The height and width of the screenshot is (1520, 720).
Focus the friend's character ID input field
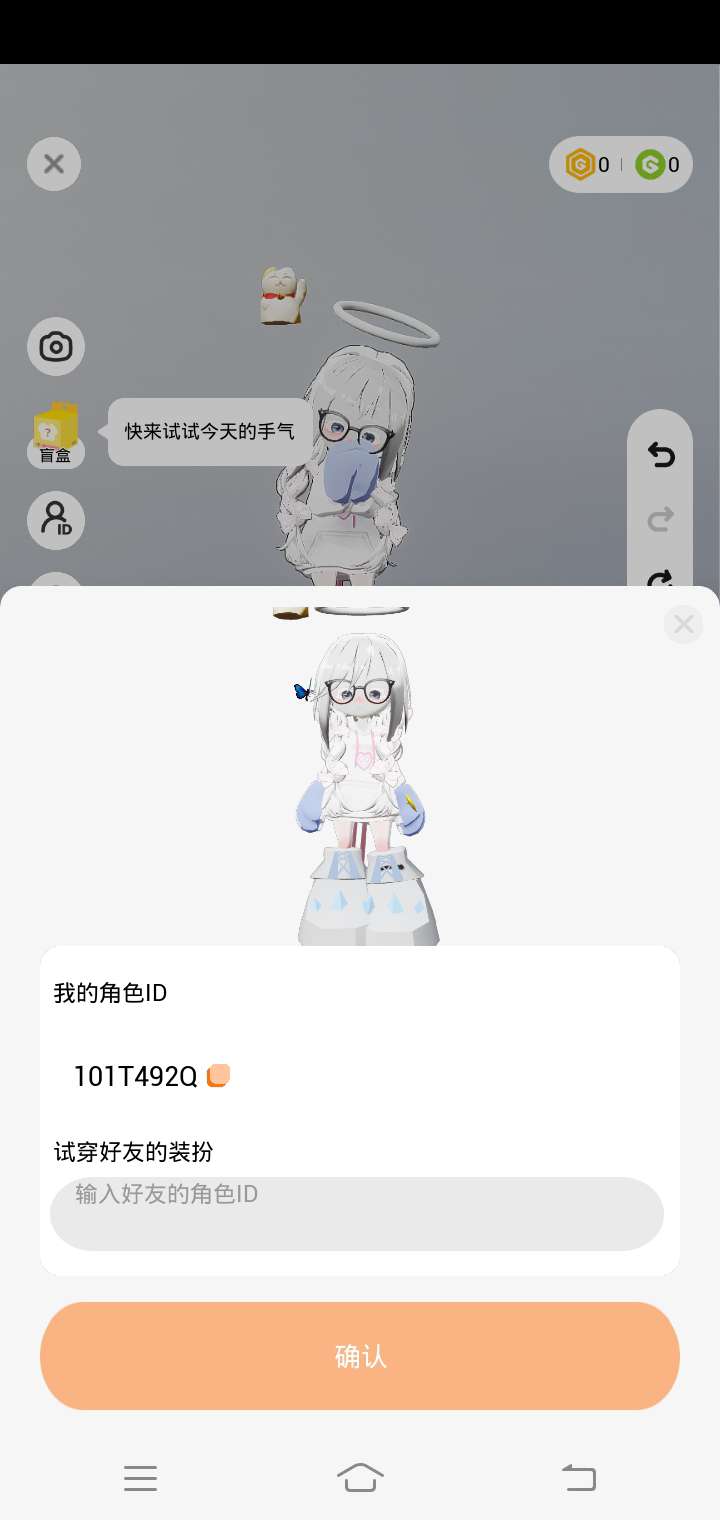(356, 1213)
